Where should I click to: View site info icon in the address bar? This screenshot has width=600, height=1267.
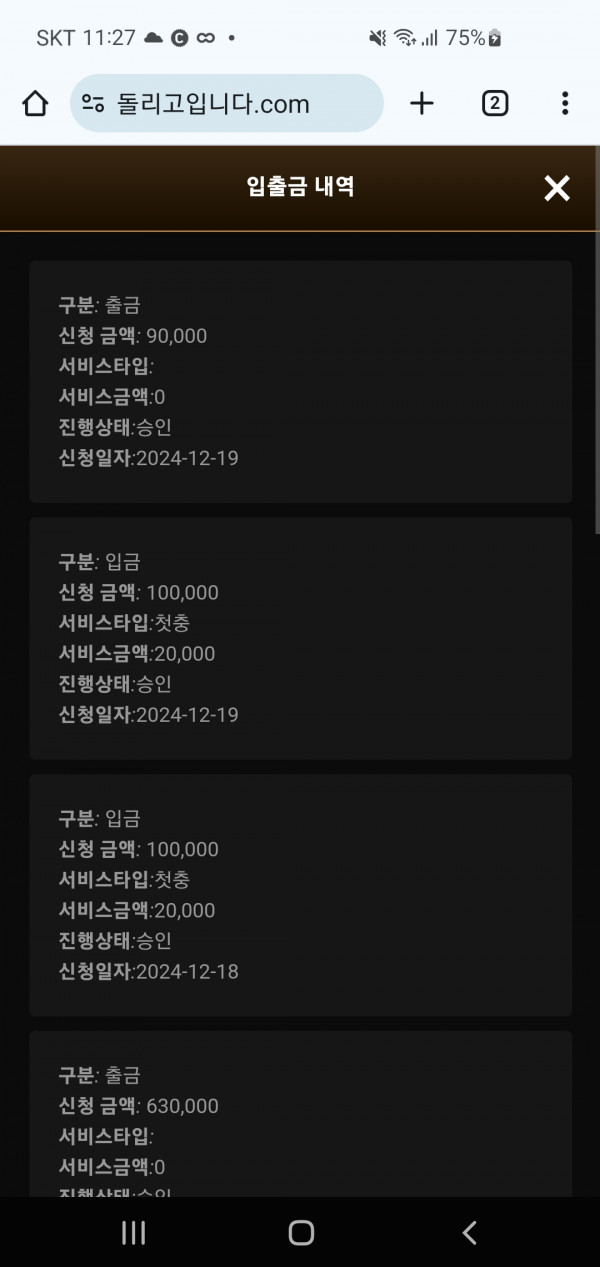[94, 104]
